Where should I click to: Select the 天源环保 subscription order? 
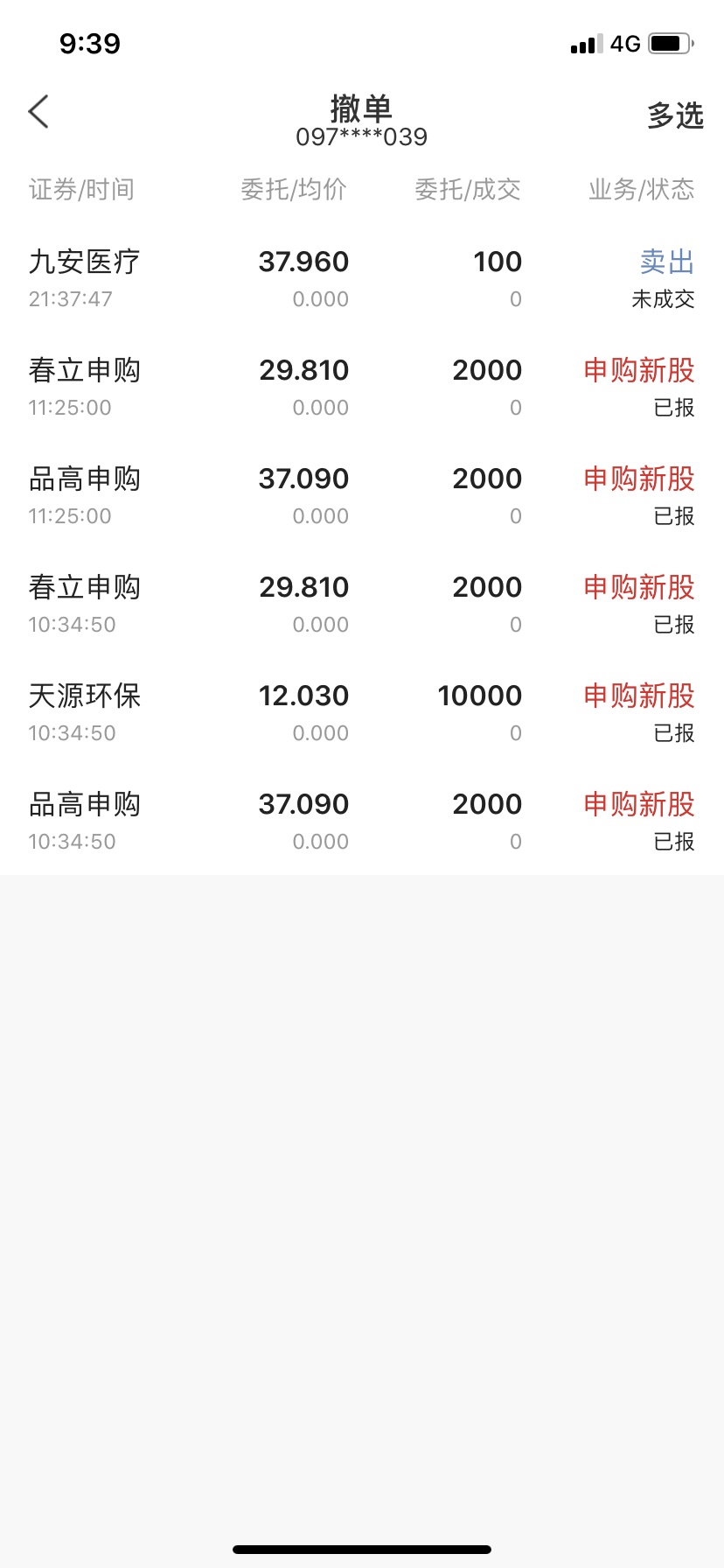pos(362,712)
